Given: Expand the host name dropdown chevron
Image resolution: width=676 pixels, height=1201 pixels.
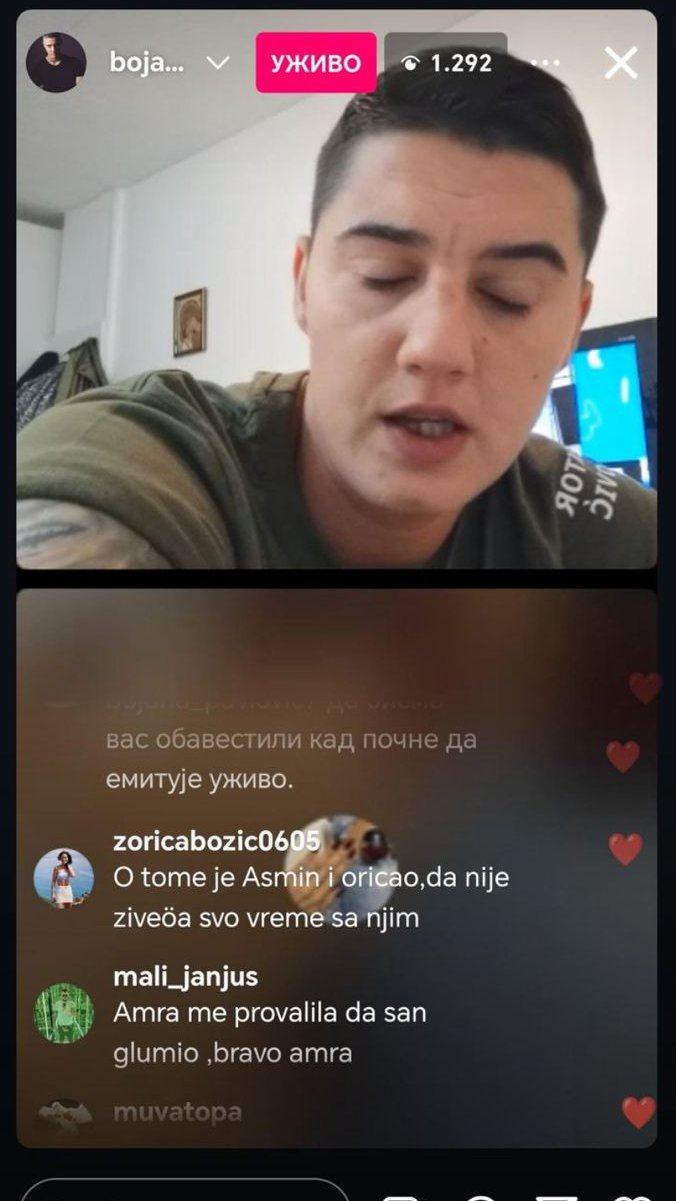Looking at the screenshot, I should coord(217,63).
